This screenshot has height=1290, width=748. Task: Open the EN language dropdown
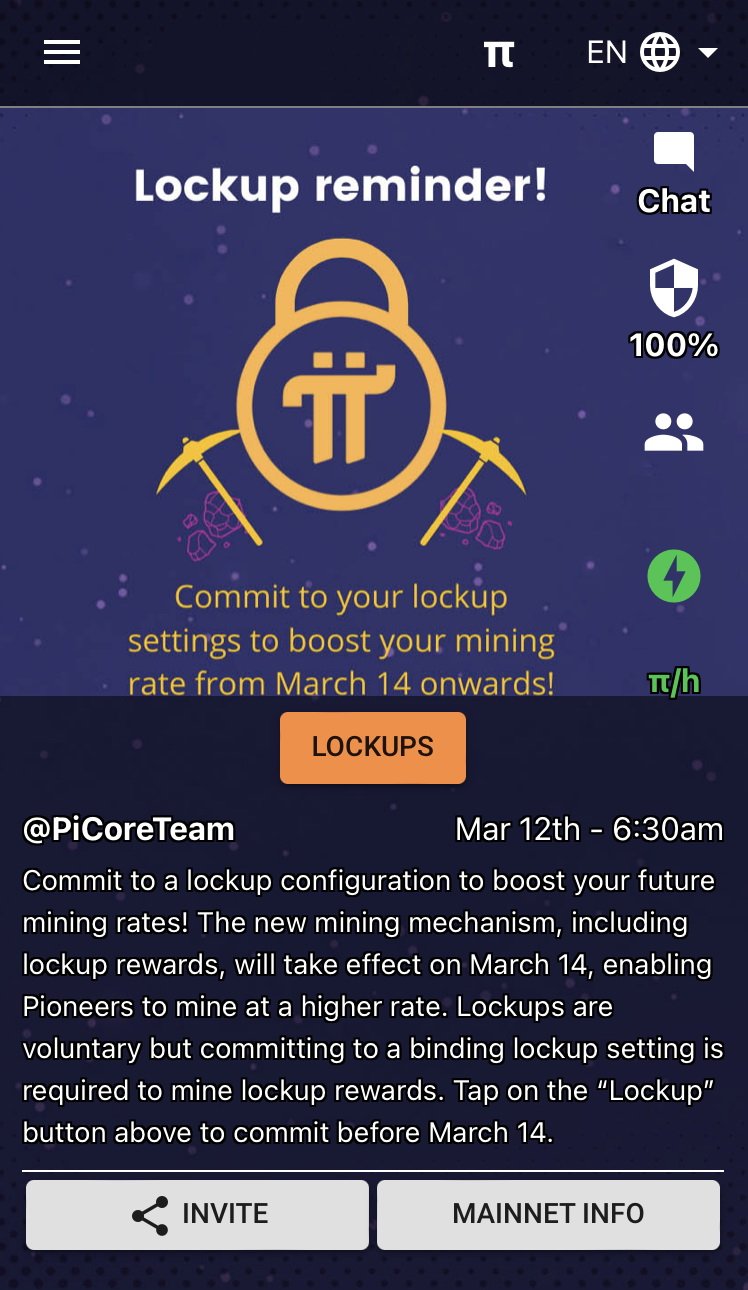(x=652, y=52)
